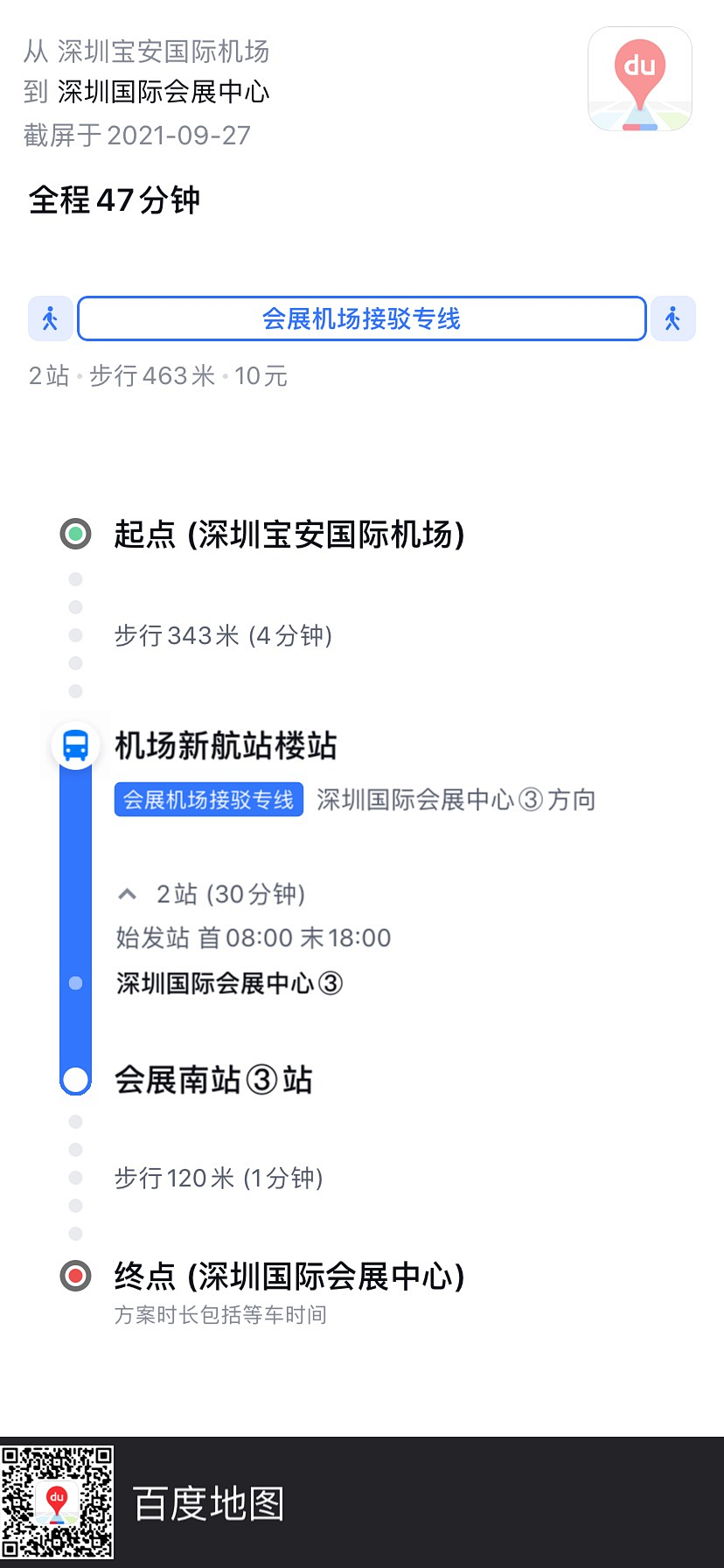Expand details of the 120米 walking segment
This screenshot has height=1568, width=724.
[219, 1179]
